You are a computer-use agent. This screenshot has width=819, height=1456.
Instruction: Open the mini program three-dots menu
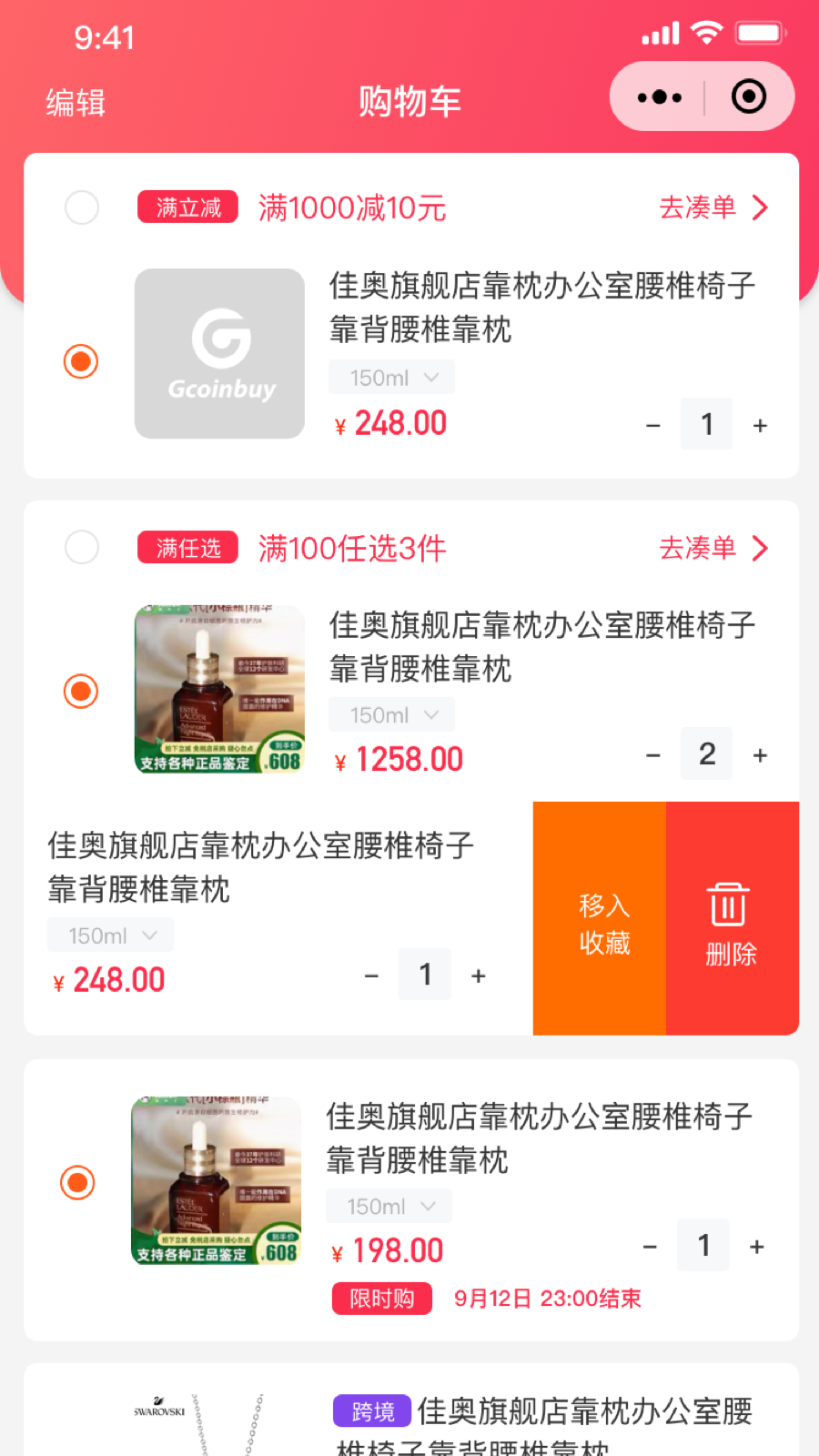coord(660,97)
